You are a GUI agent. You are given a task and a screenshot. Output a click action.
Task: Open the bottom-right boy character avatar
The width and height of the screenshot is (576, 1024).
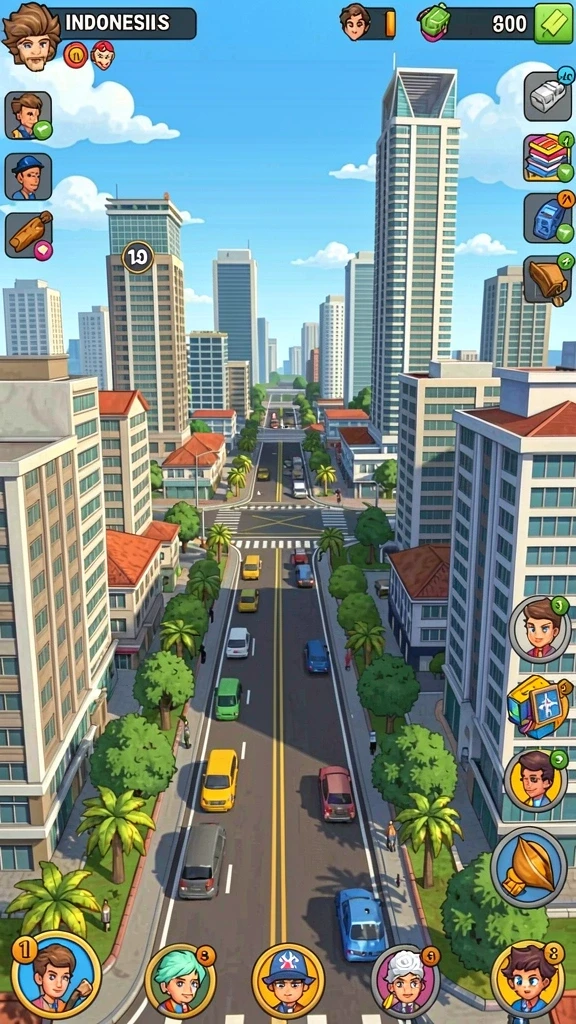point(528,980)
